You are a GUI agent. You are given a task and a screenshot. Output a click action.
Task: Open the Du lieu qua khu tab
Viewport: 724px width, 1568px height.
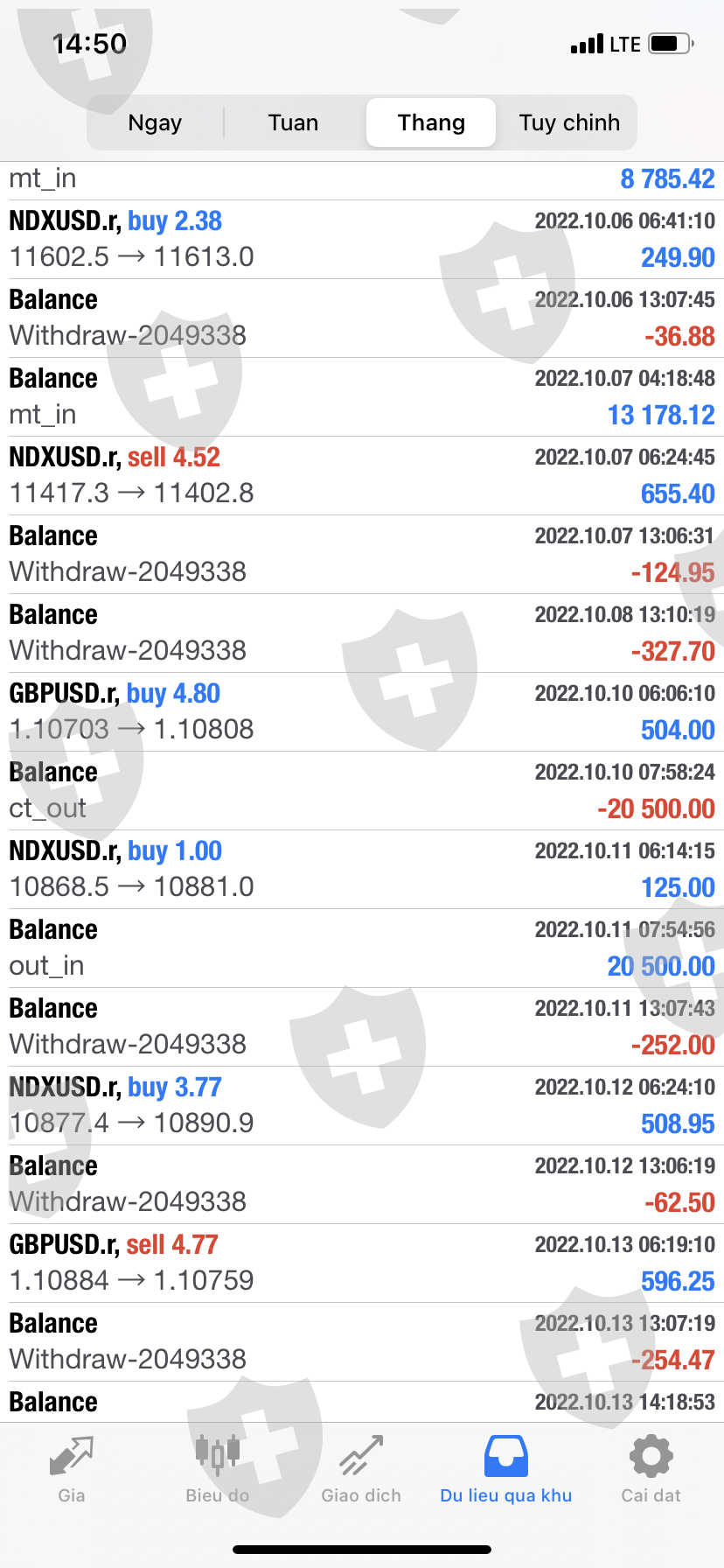coord(505,1470)
